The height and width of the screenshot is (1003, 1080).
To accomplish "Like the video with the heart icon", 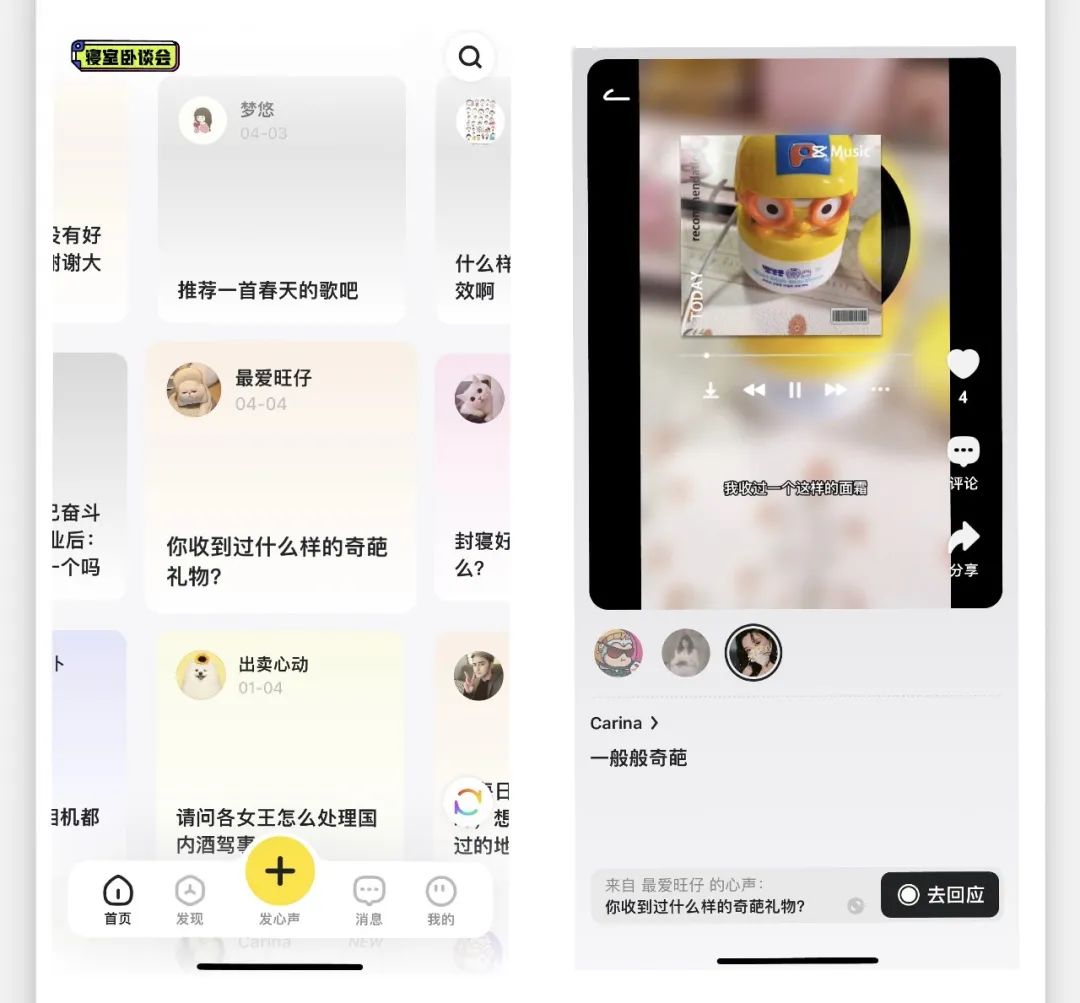I will [963, 365].
